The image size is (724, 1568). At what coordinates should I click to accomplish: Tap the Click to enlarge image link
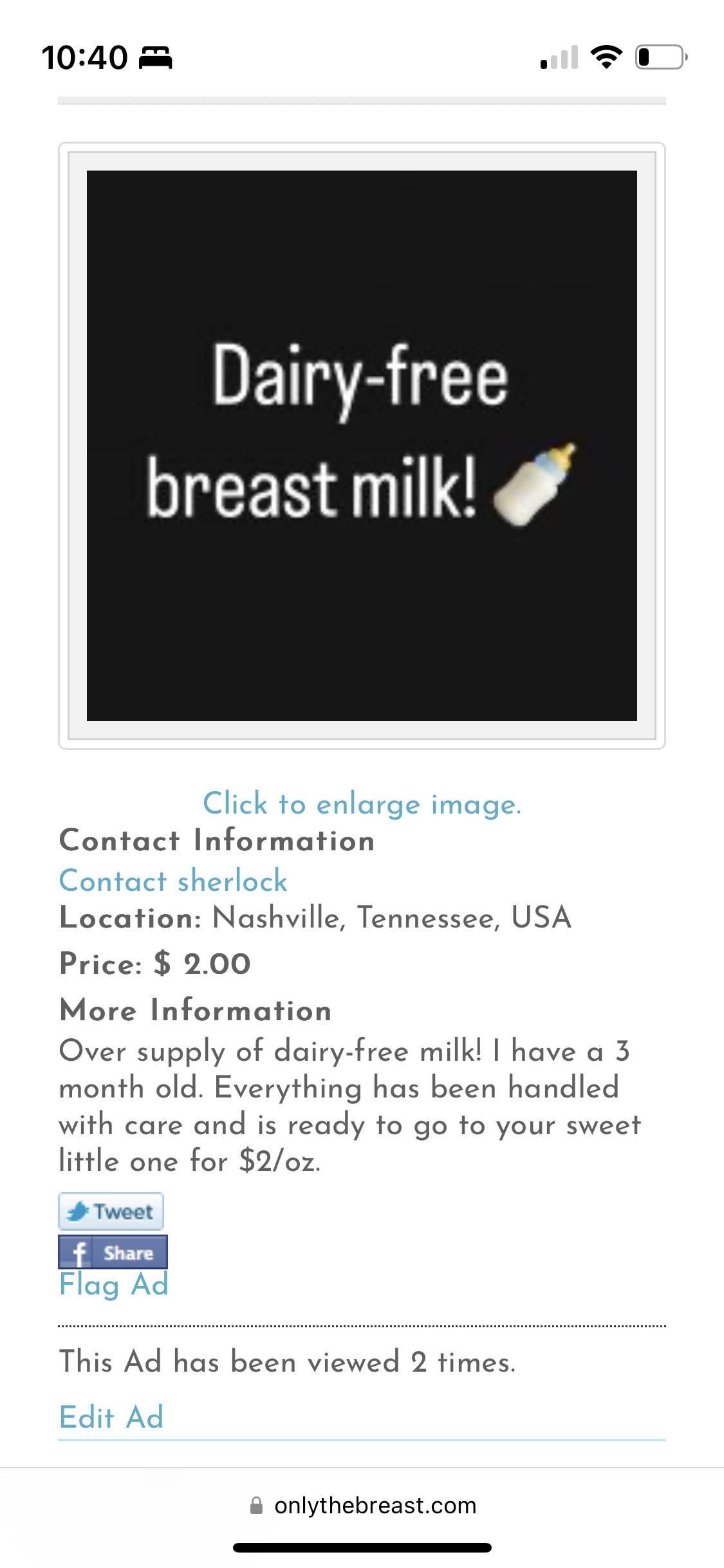pyautogui.click(x=362, y=804)
